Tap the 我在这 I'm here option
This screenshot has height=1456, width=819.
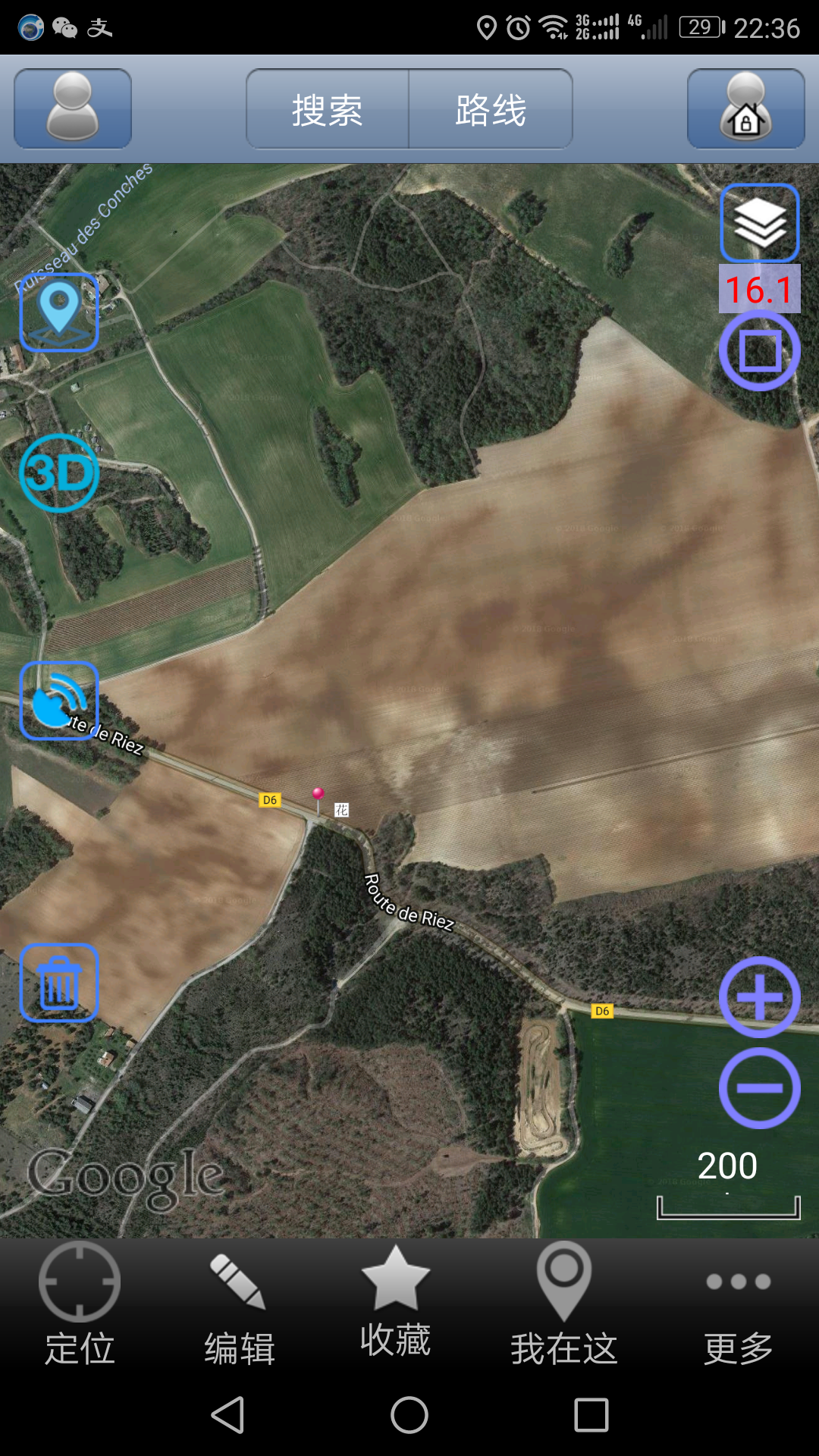point(563,1306)
